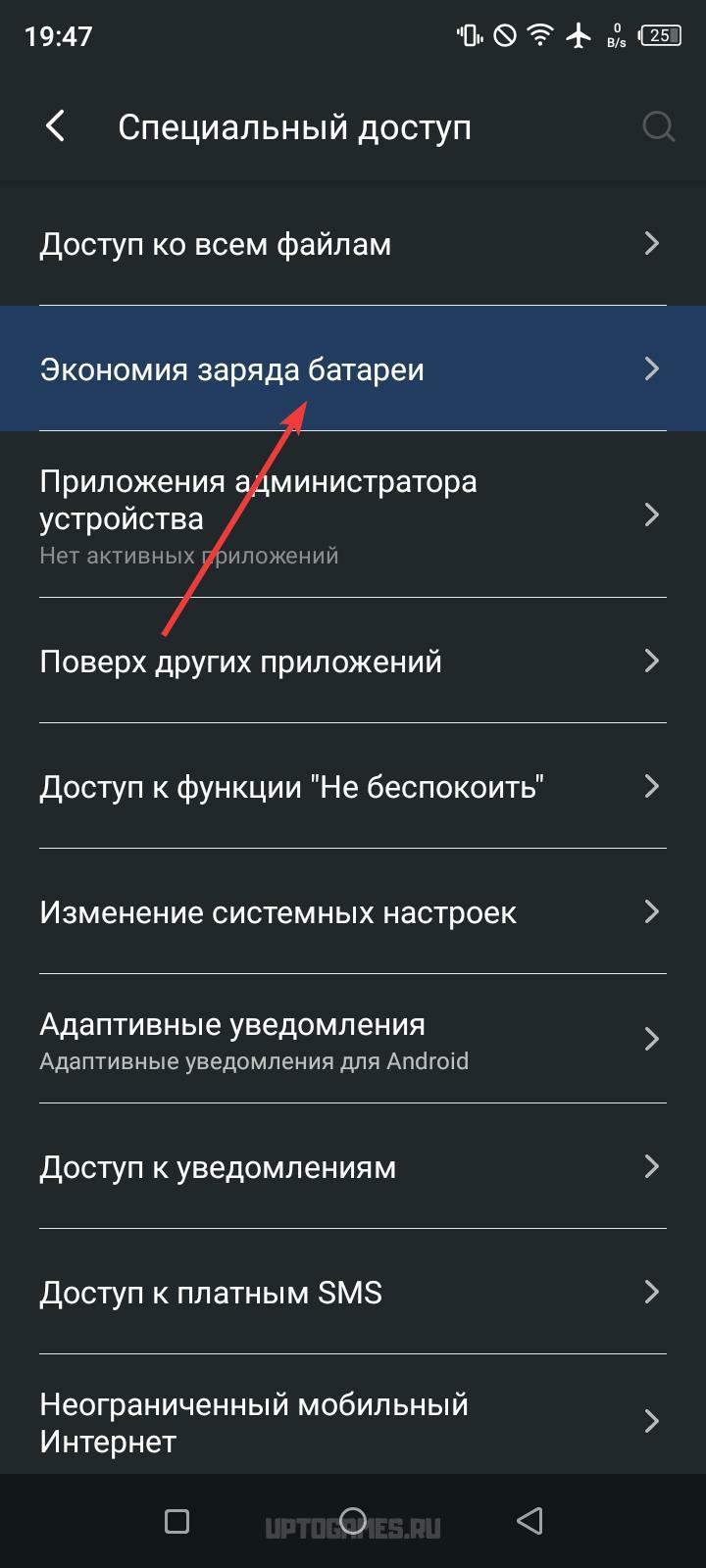Open Доступ к функции "Не беспокоить"

[x=353, y=786]
